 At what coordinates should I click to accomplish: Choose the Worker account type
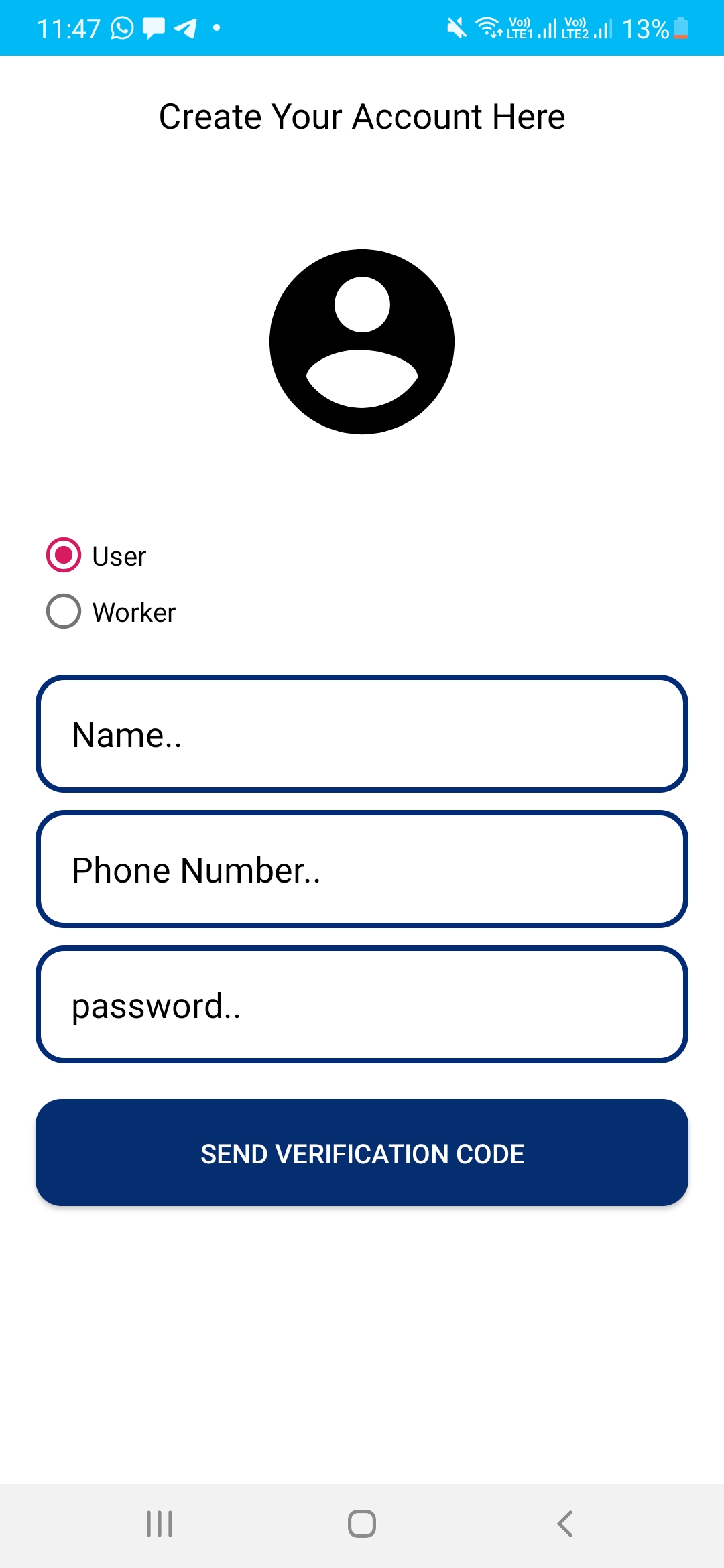pyautogui.click(x=64, y=612)
